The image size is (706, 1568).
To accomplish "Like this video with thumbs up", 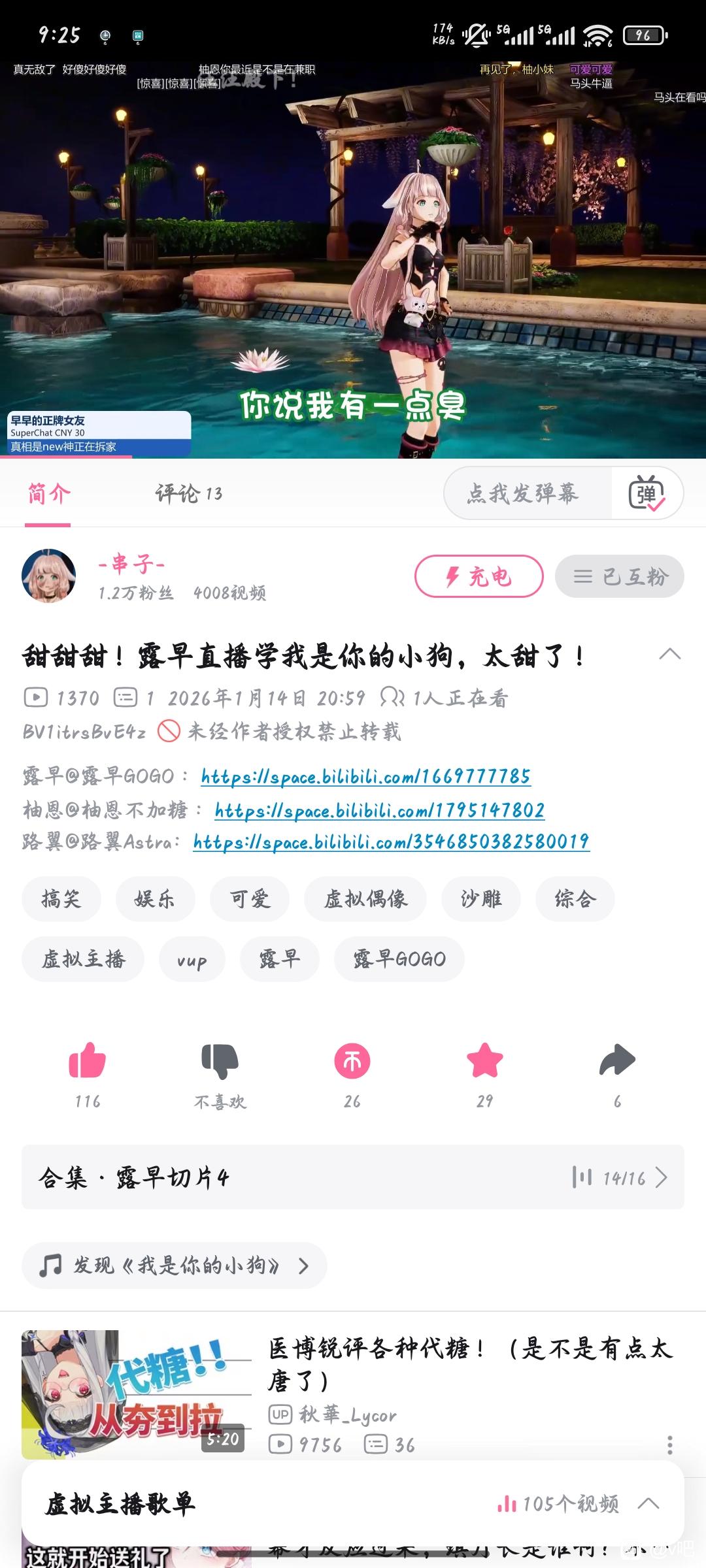I will (88, 1061).
